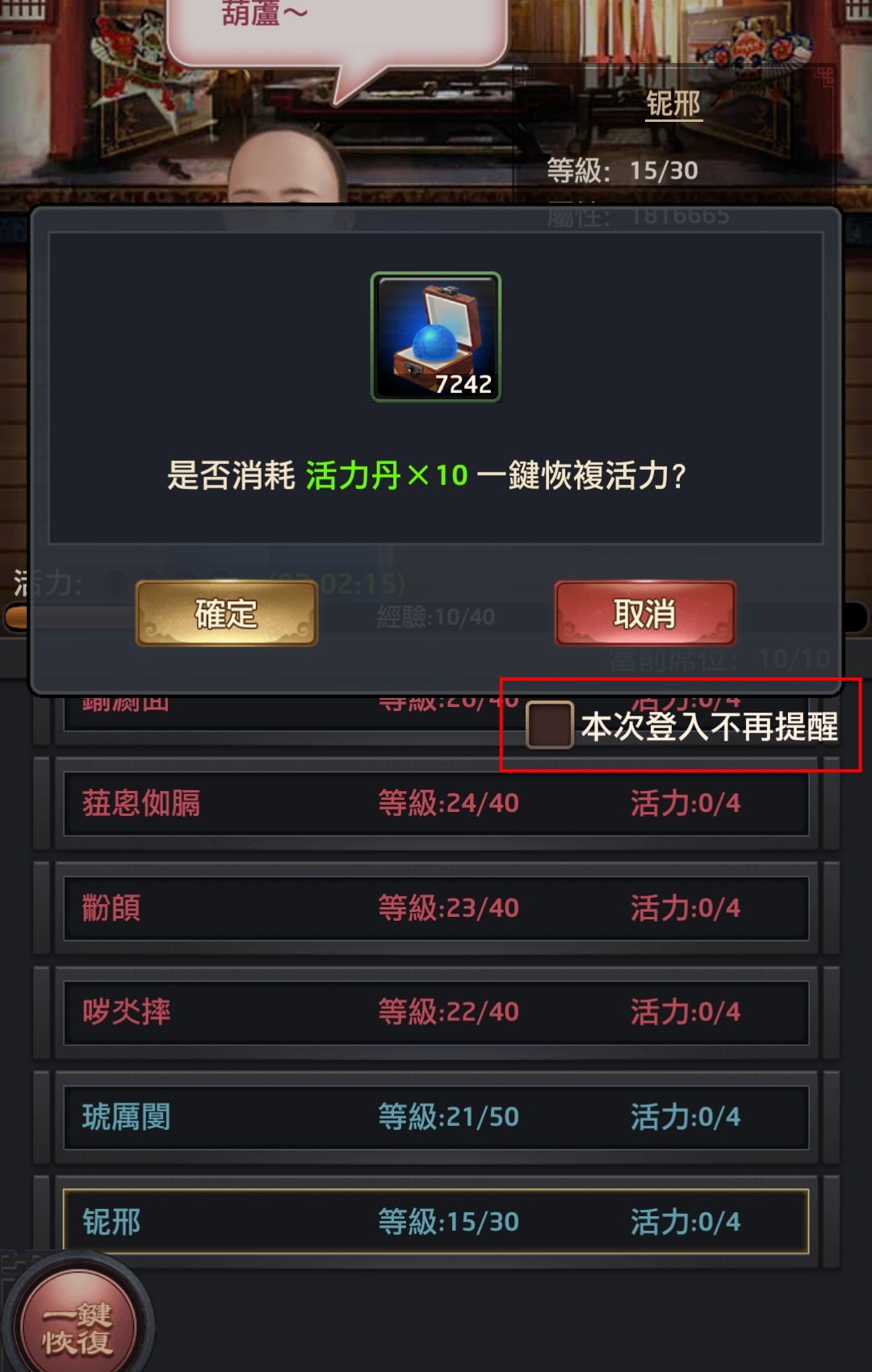Select the 黺頠 row
Image resolution: width=872 pixels, height=1372 pixels.
[x=436, y=908]
